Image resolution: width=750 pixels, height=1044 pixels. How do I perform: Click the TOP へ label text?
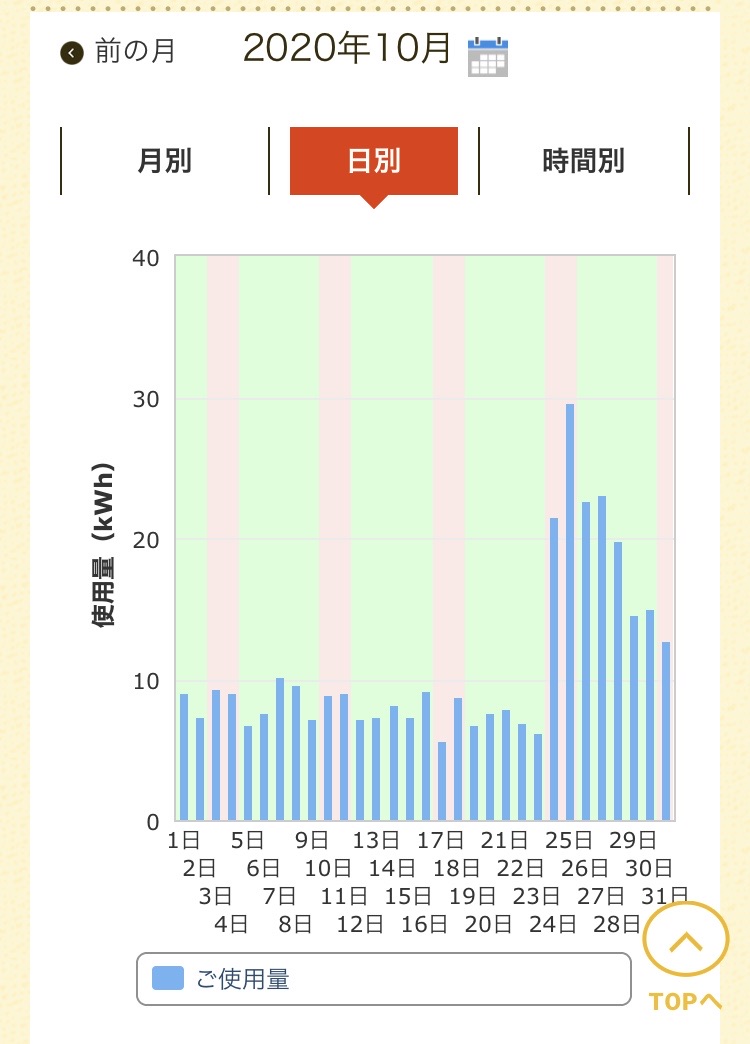click(x=684, y=1000)
